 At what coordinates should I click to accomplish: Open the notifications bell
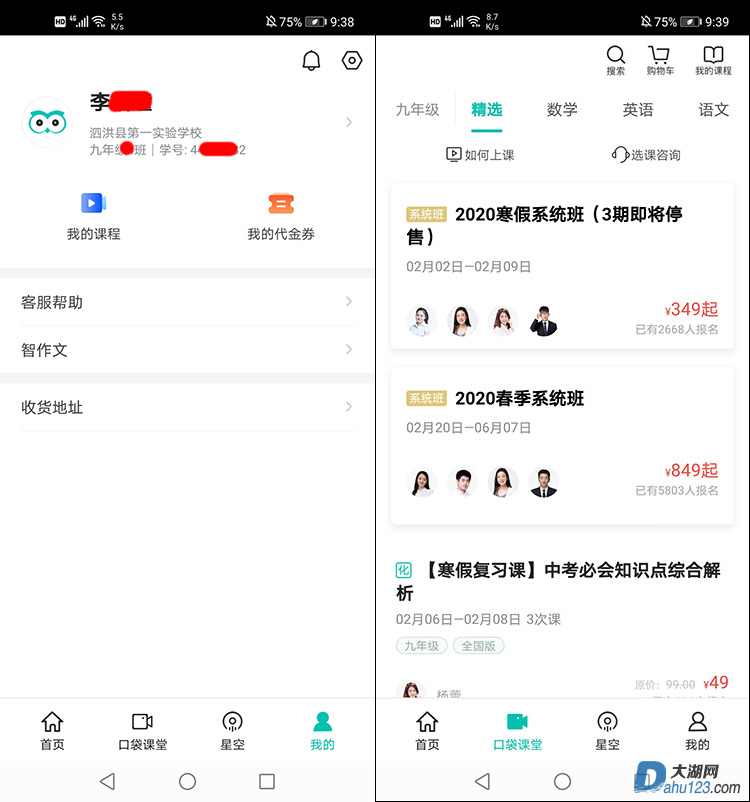point(311,61)
